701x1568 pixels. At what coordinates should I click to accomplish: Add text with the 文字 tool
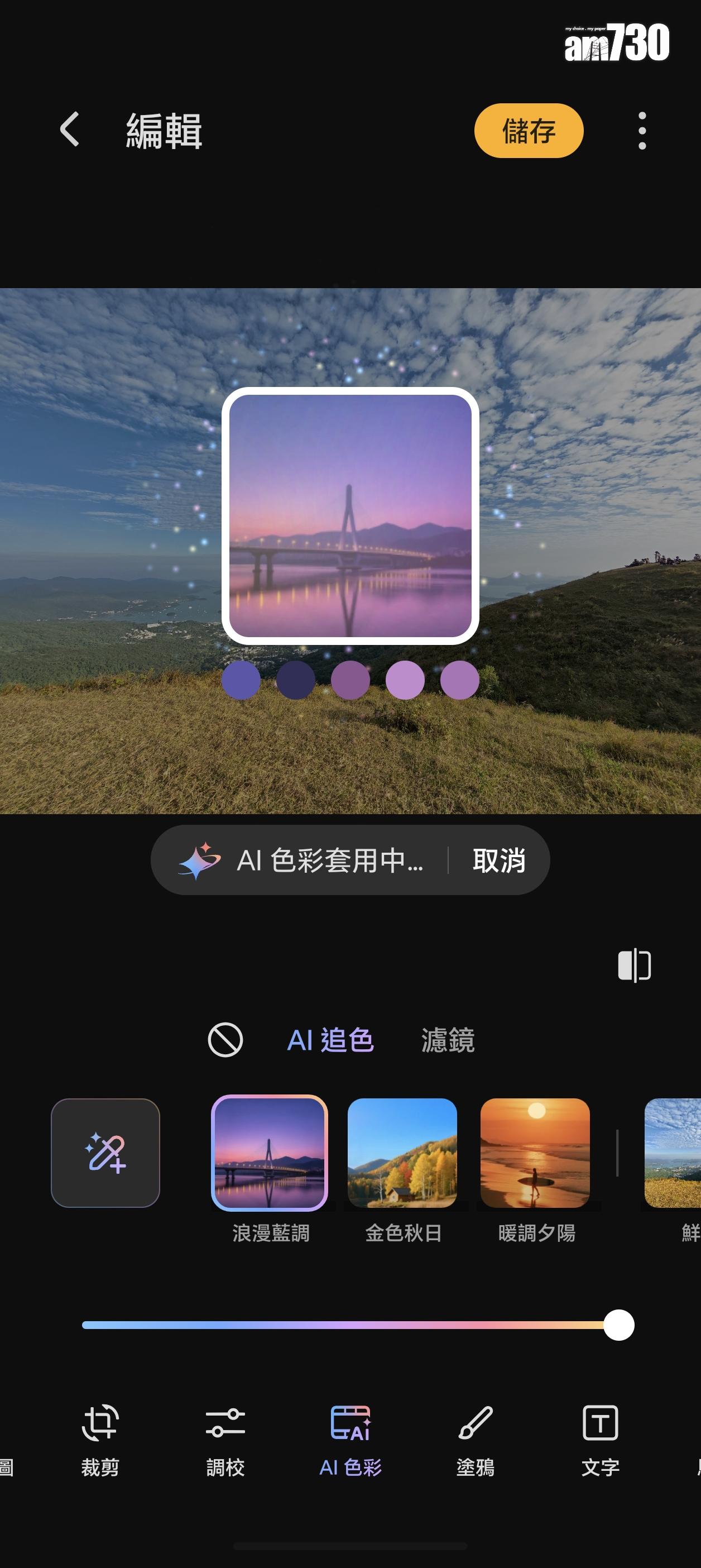click(600, 1439)
